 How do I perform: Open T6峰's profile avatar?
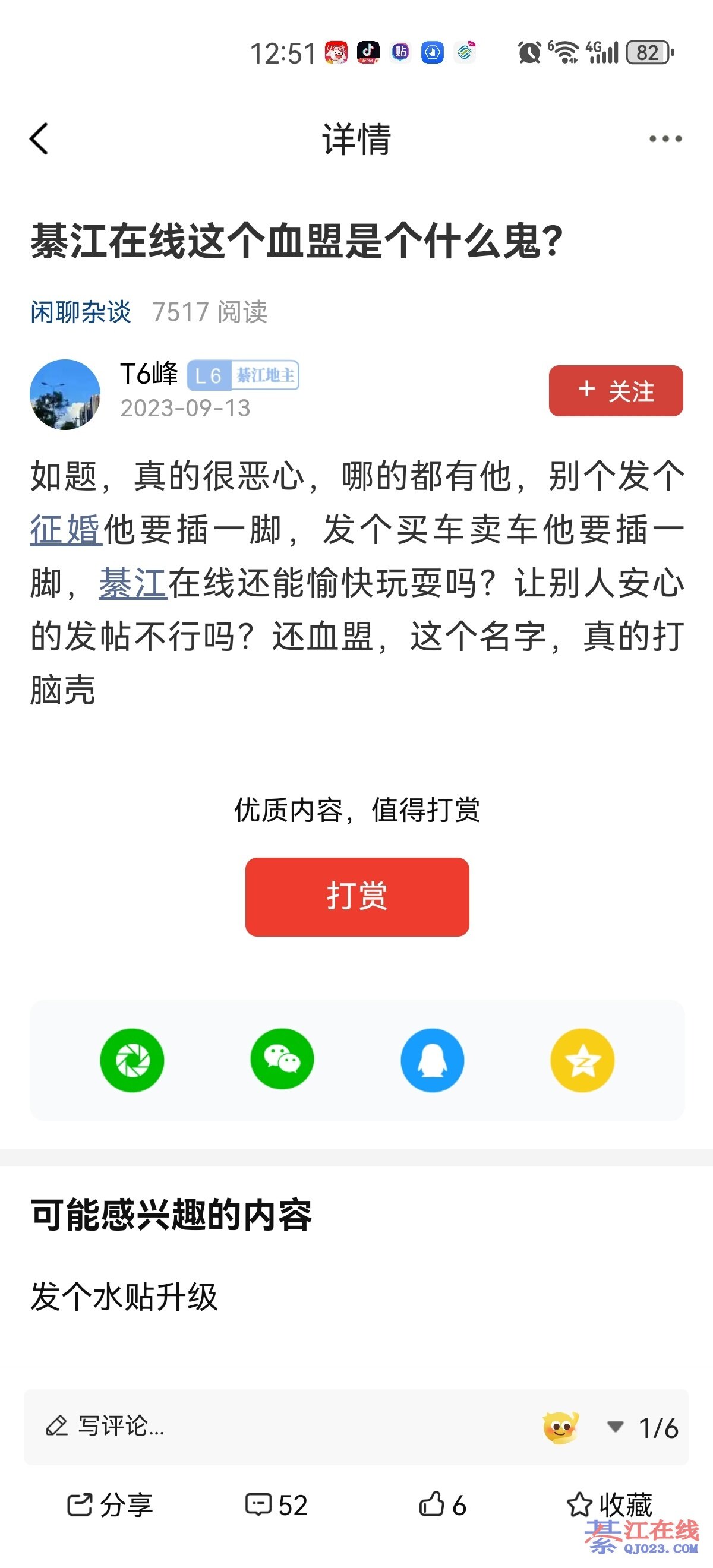[65, 394]
